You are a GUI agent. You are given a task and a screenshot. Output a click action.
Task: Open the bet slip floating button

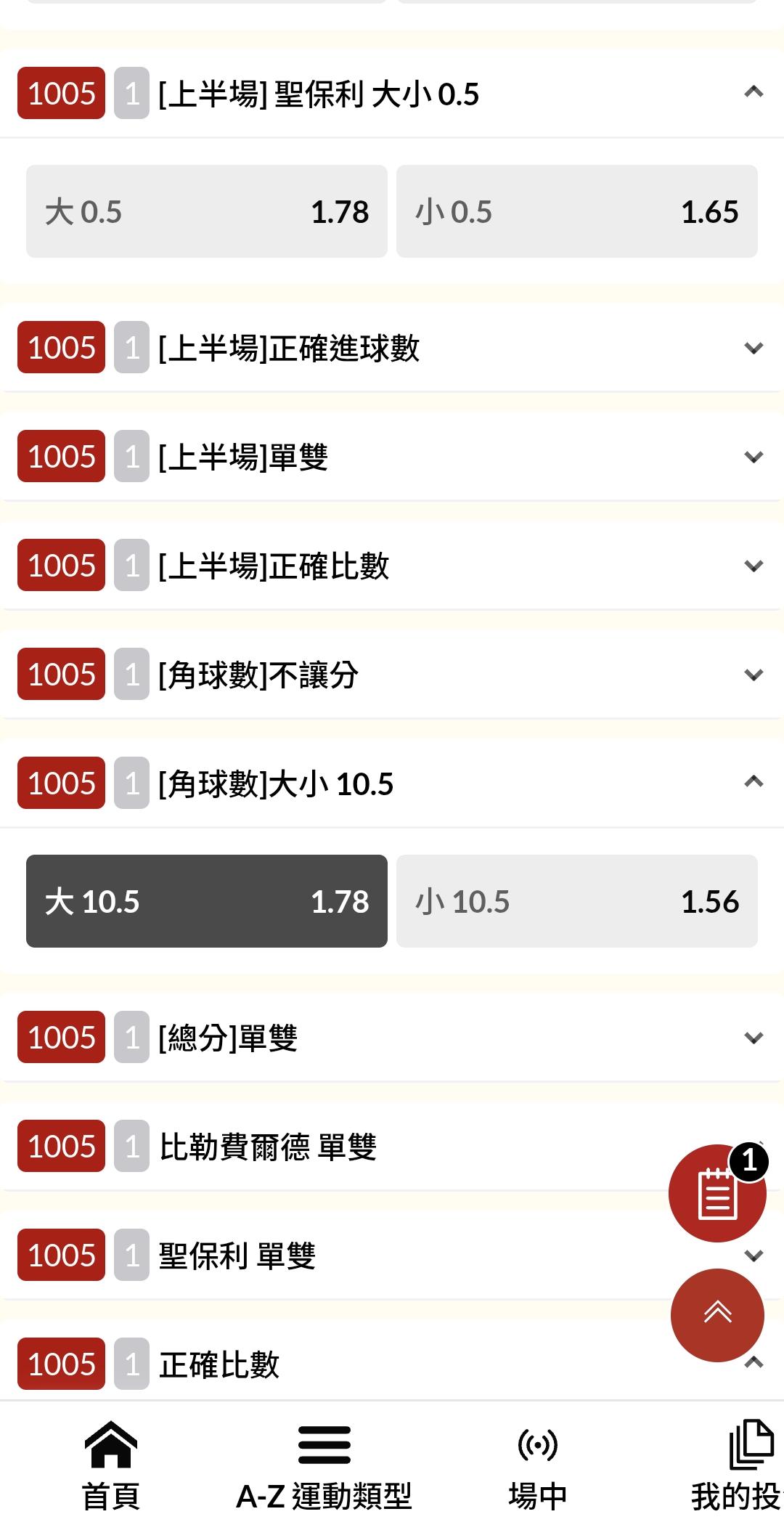(717, 1193)
